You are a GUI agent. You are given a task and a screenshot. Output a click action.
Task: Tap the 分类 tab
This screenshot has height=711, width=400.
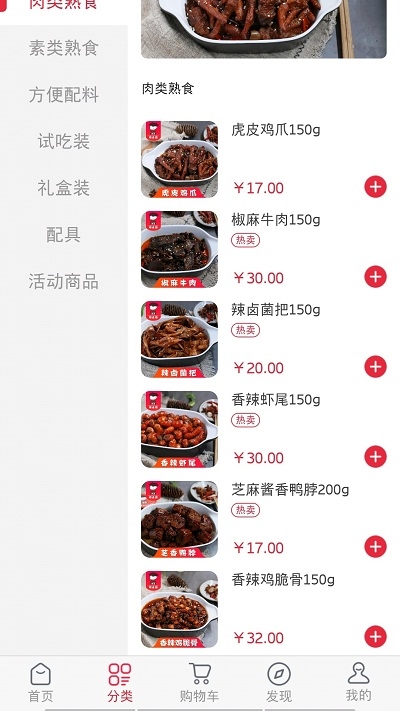120,682
